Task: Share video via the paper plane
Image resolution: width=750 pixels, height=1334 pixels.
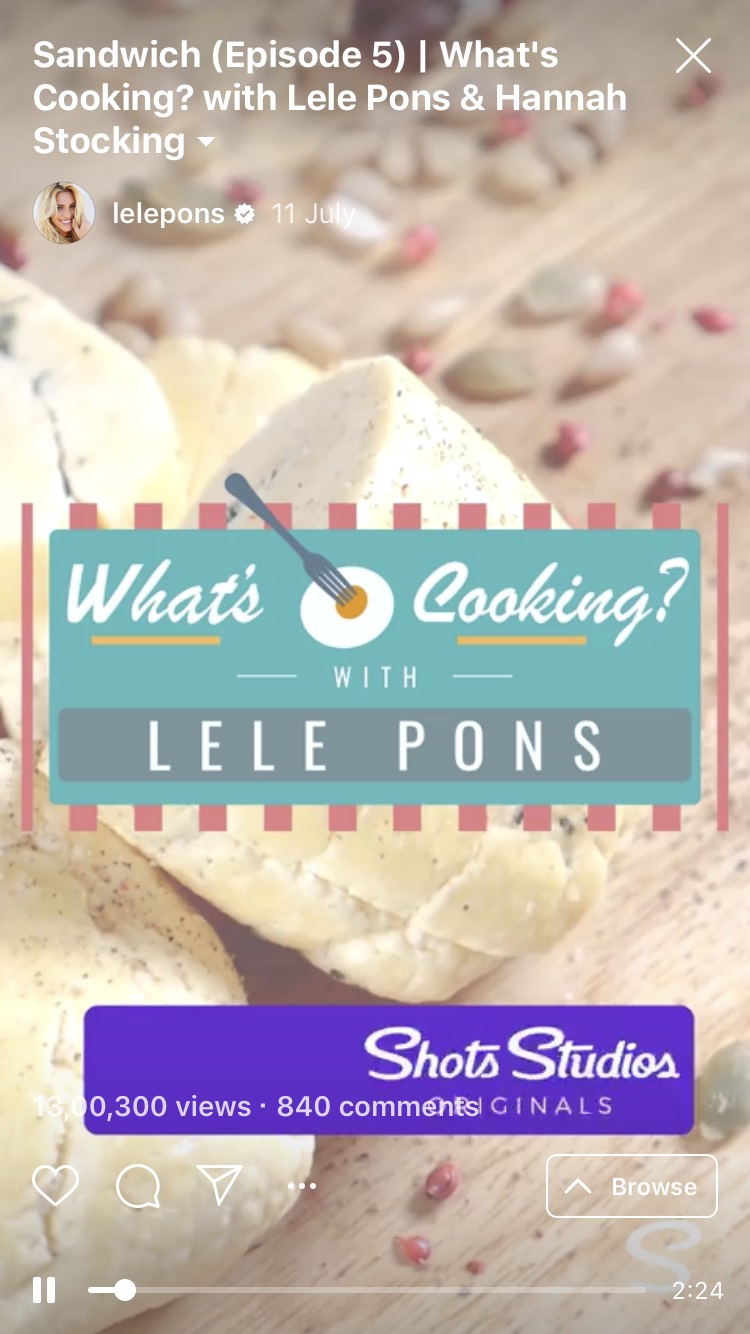Action: click(x=220, y=1186)
